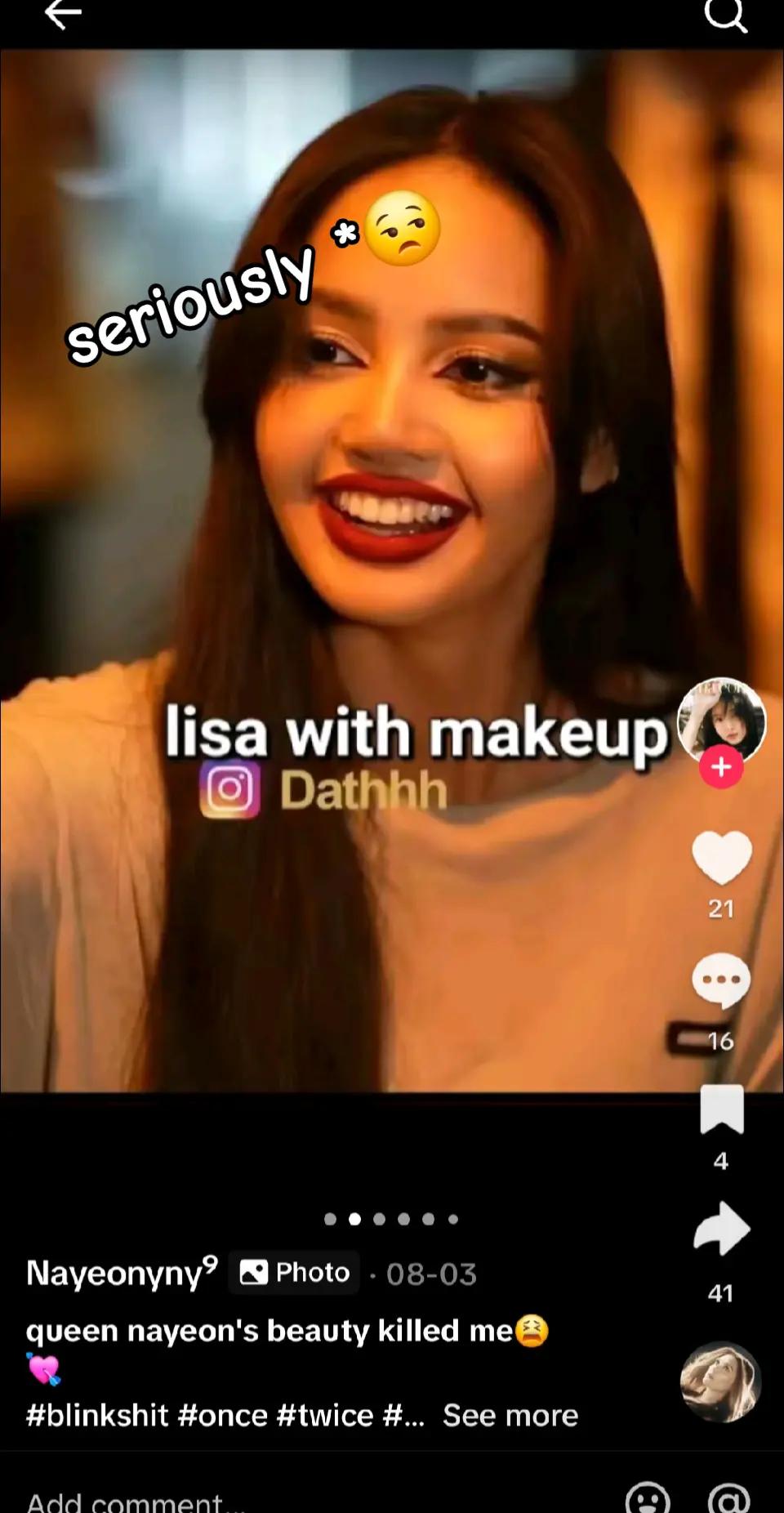This screenshot has height=1513, width=784.
Task: Share this post via arrow icon
Action: (x=721, y=1228)
